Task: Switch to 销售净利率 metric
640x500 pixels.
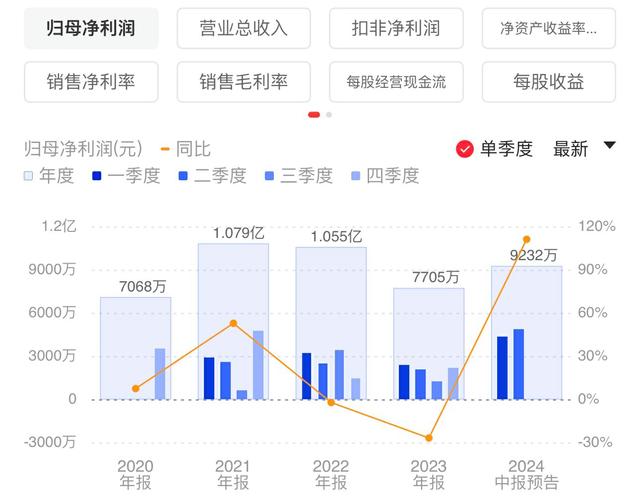Action: pos(91,82)
